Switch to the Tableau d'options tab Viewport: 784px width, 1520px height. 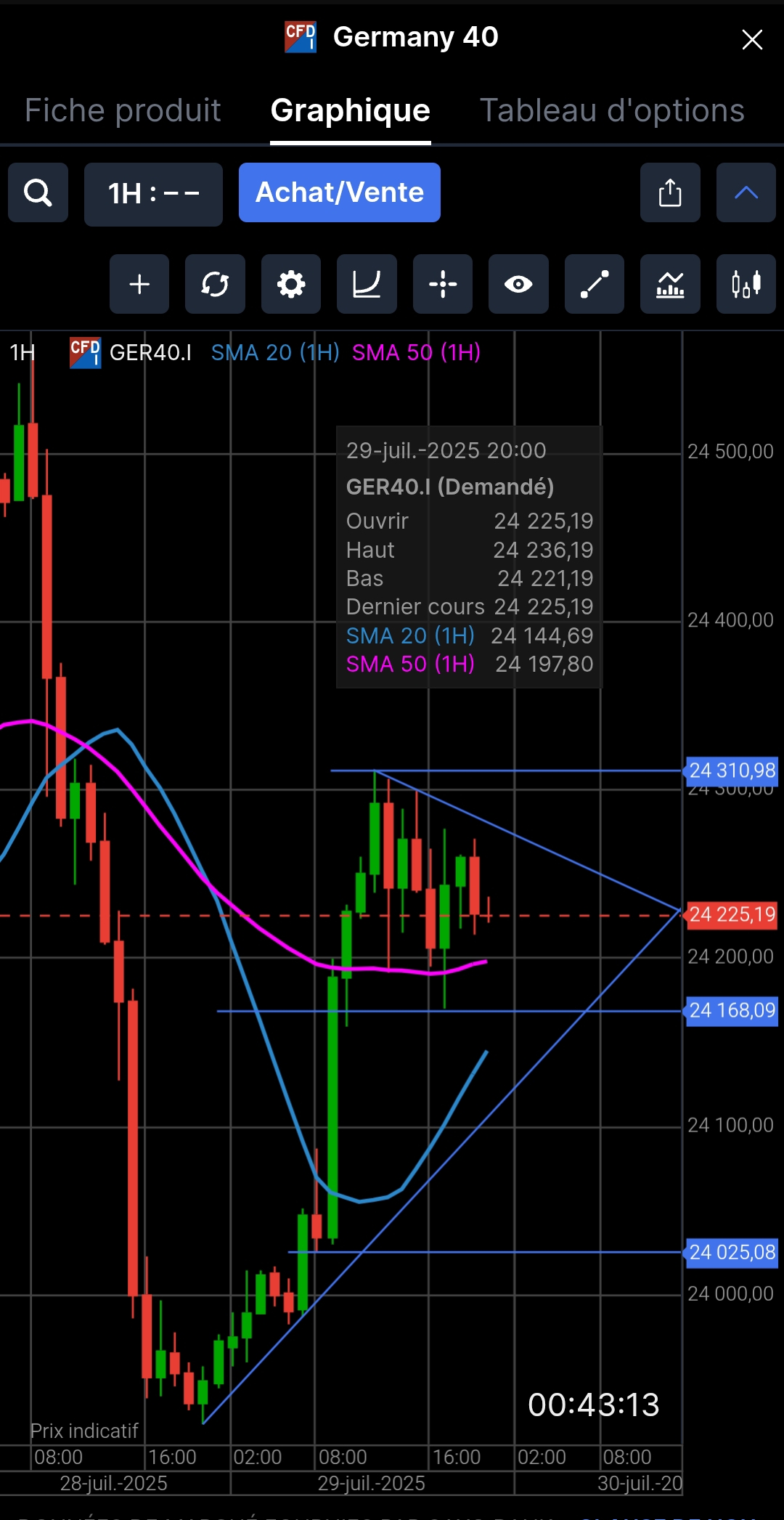pos(612,111)
